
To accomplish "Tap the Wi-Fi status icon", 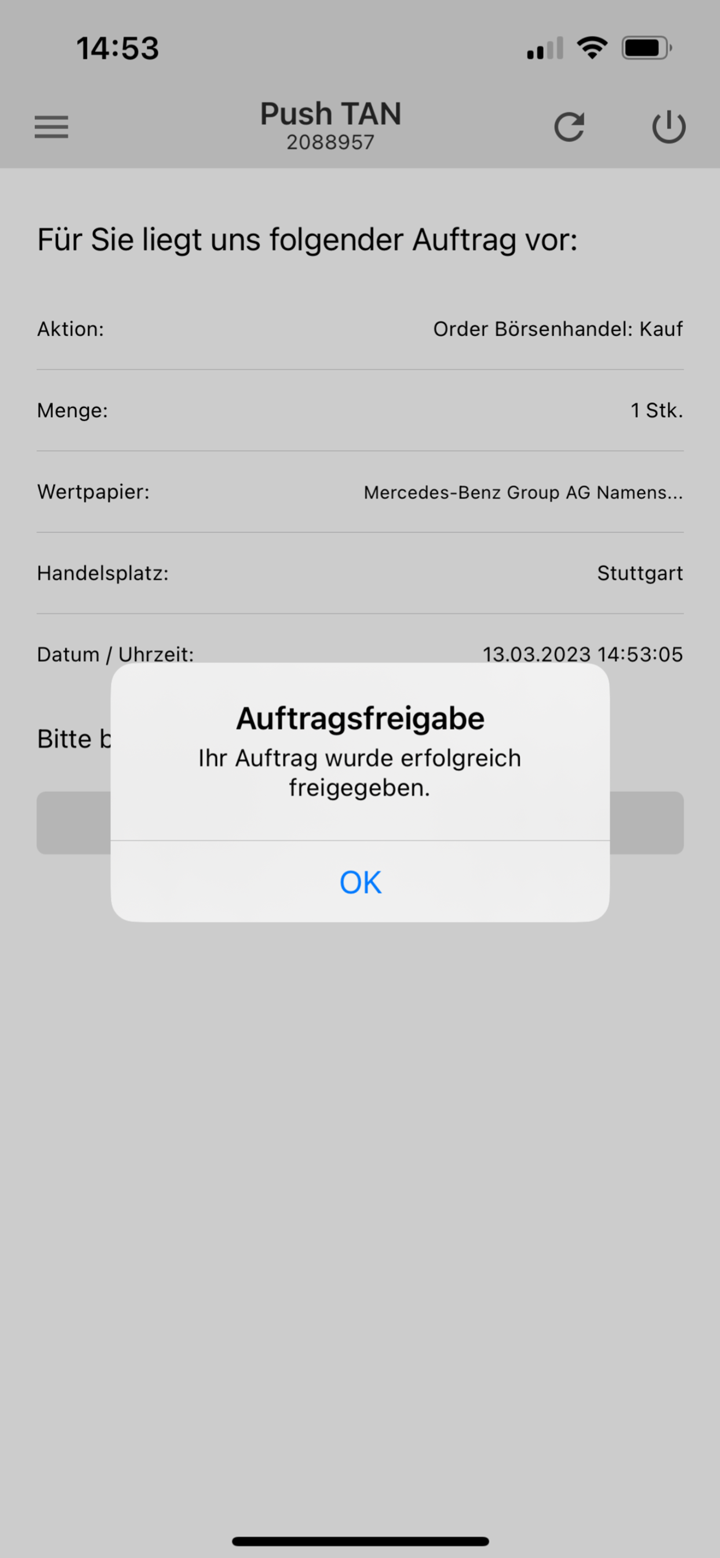I will [x=592, y=46].
